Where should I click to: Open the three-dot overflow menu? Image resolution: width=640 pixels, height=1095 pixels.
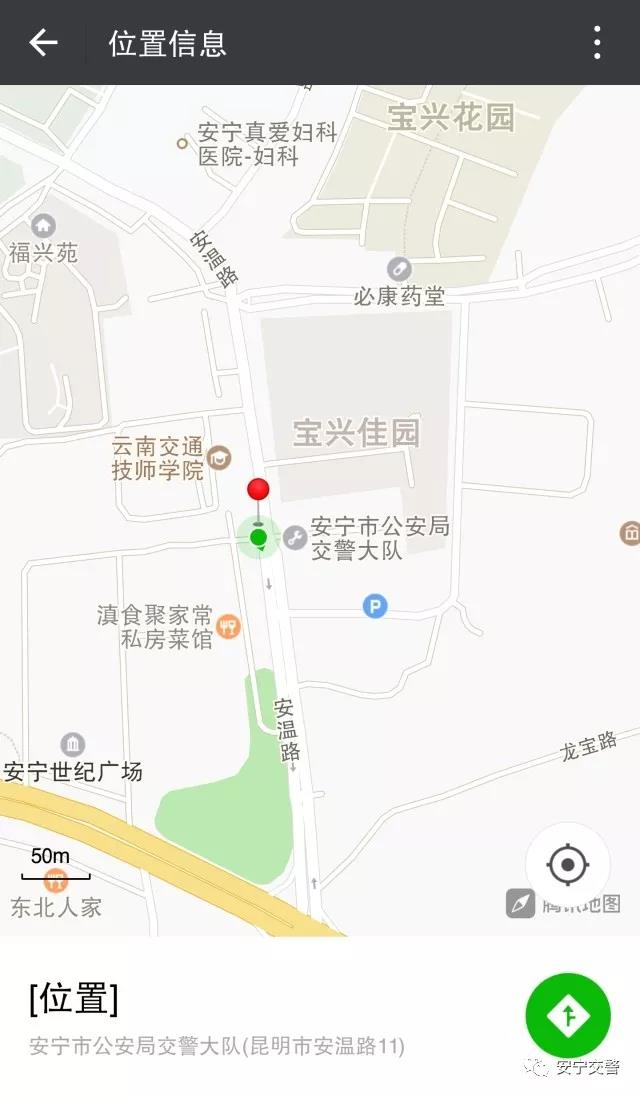pos(597,43)
